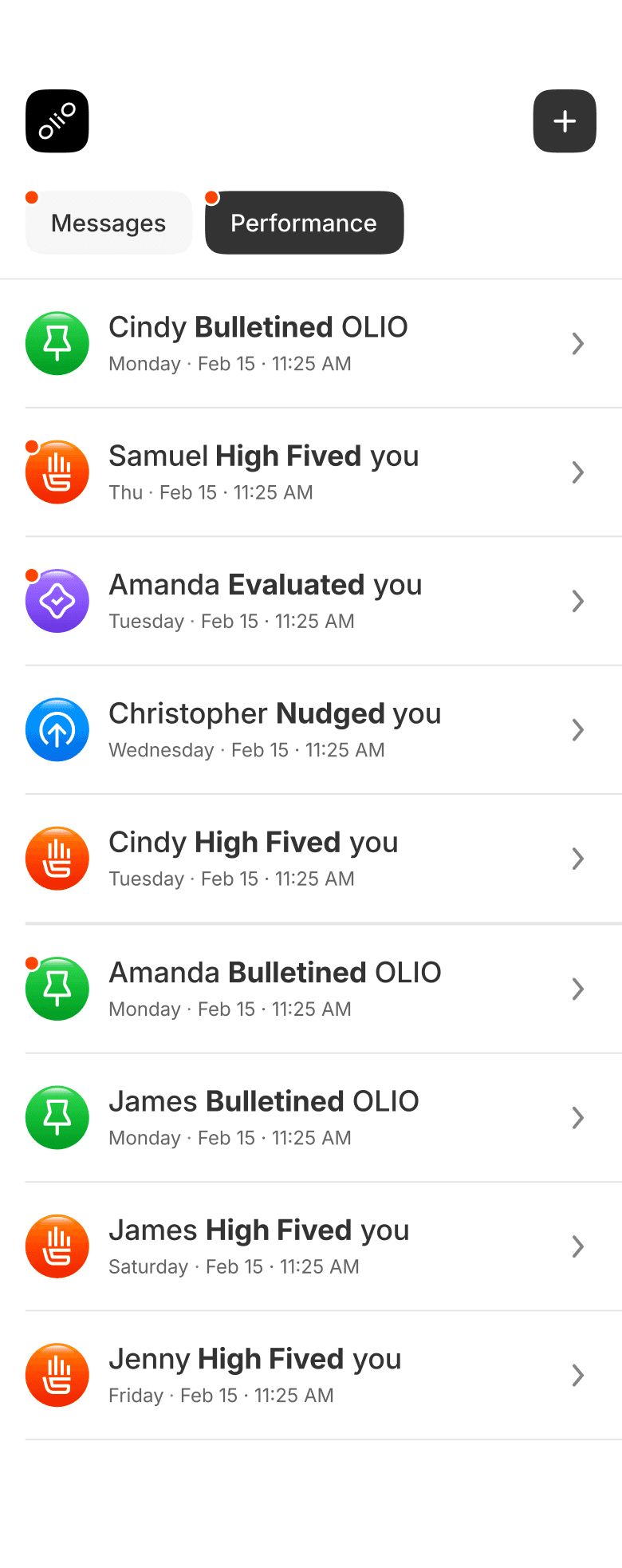View James High Fived you entry
The width and height of the screenshot is (622, 1568).
coord(311,1246)
